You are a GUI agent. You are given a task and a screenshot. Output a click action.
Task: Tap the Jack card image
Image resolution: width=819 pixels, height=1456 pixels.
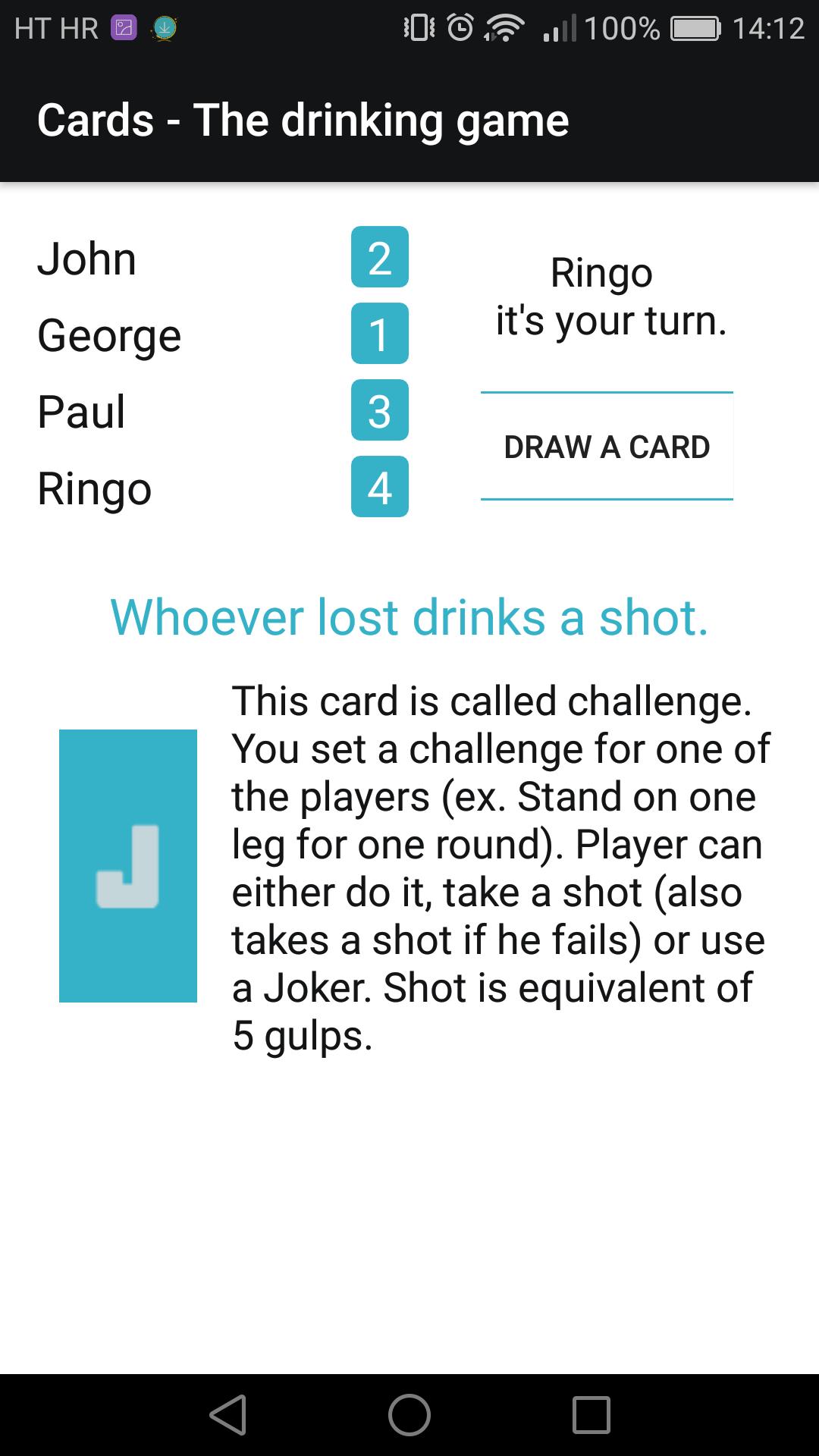pos(127,864)
